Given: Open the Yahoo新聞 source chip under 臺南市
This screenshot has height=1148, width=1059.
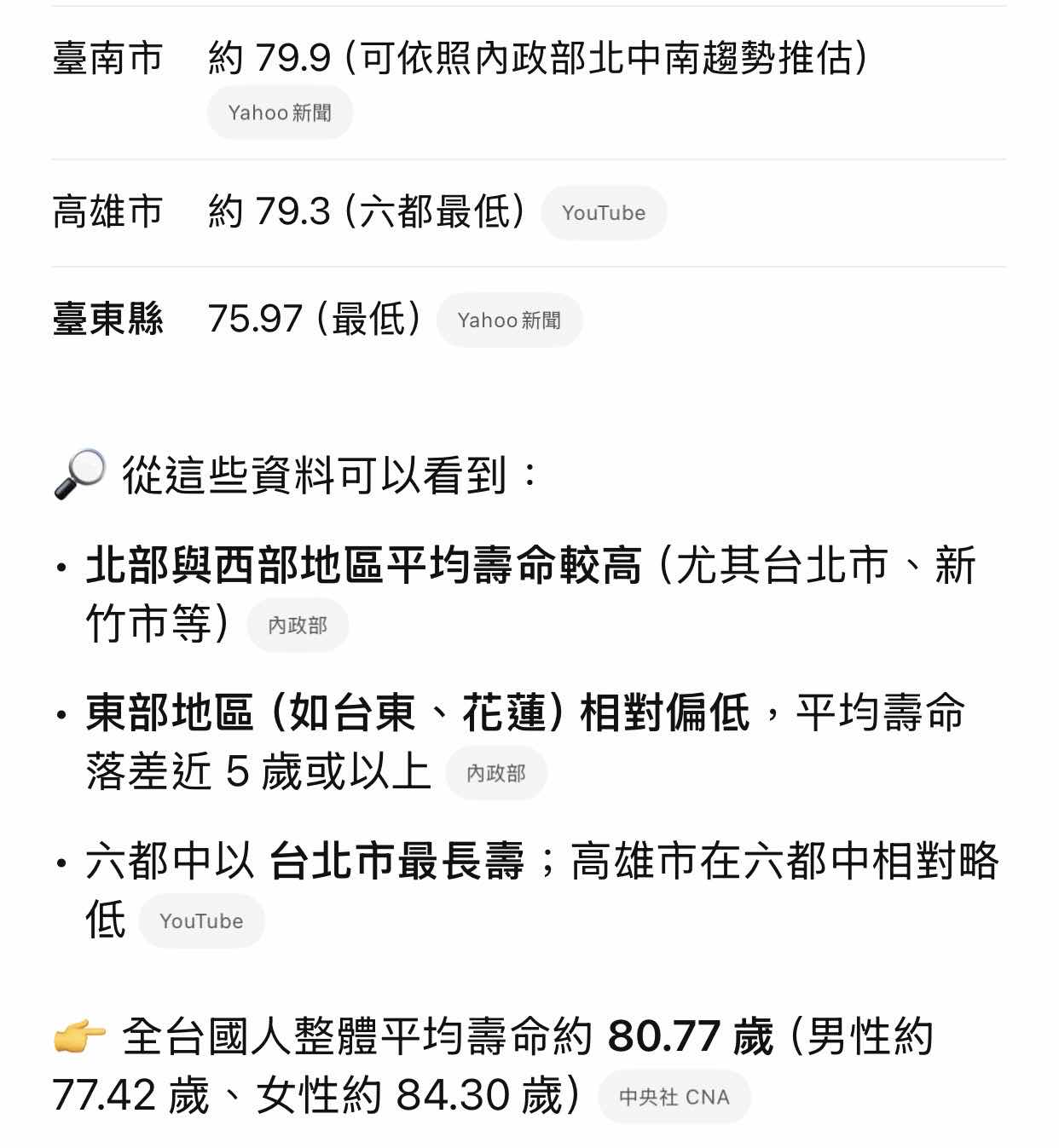Looking at the screenshot, I should (x=280, y=112).
